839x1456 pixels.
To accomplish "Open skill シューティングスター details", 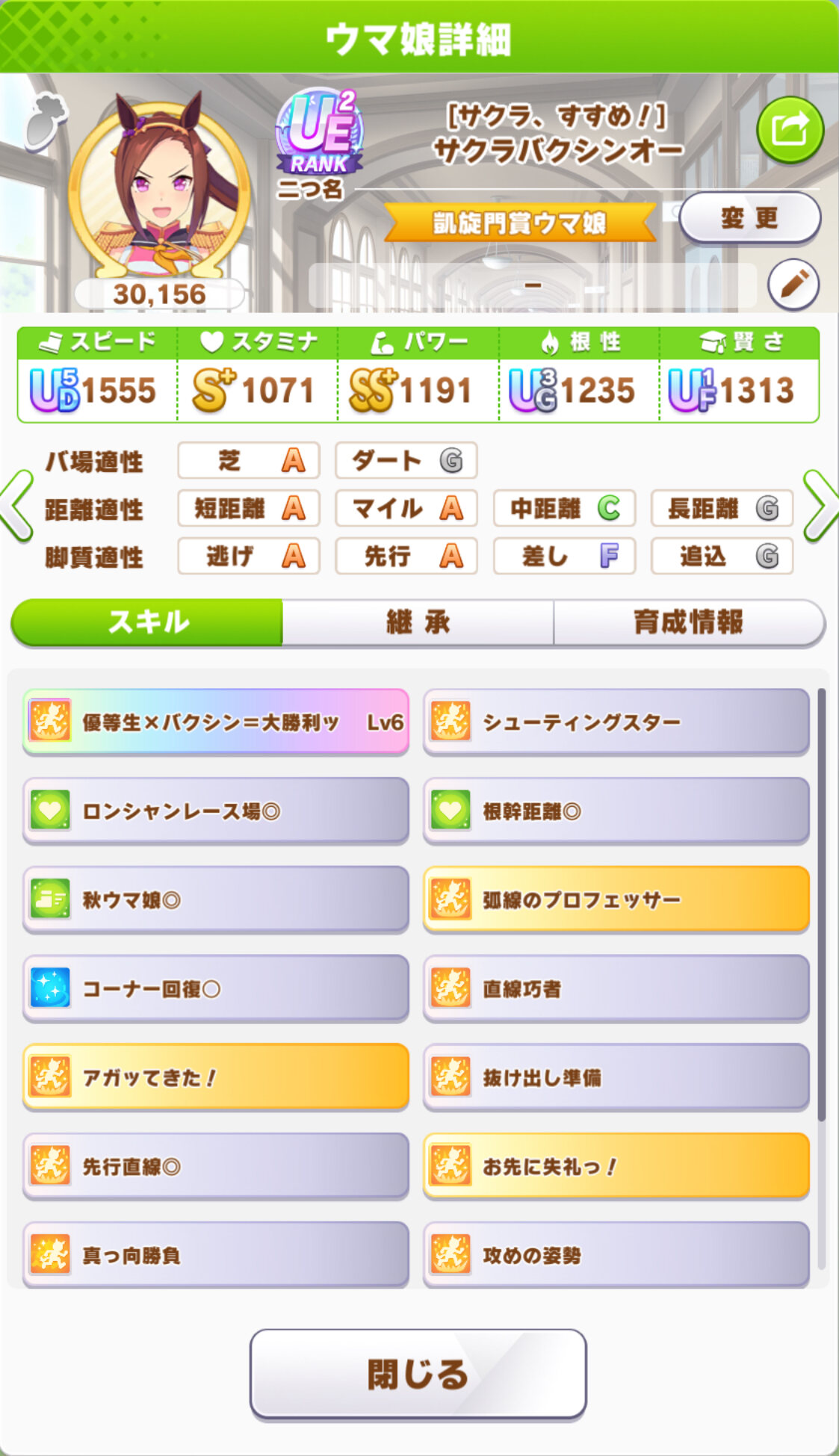I will pyautogui.click(x=616, y=722).
